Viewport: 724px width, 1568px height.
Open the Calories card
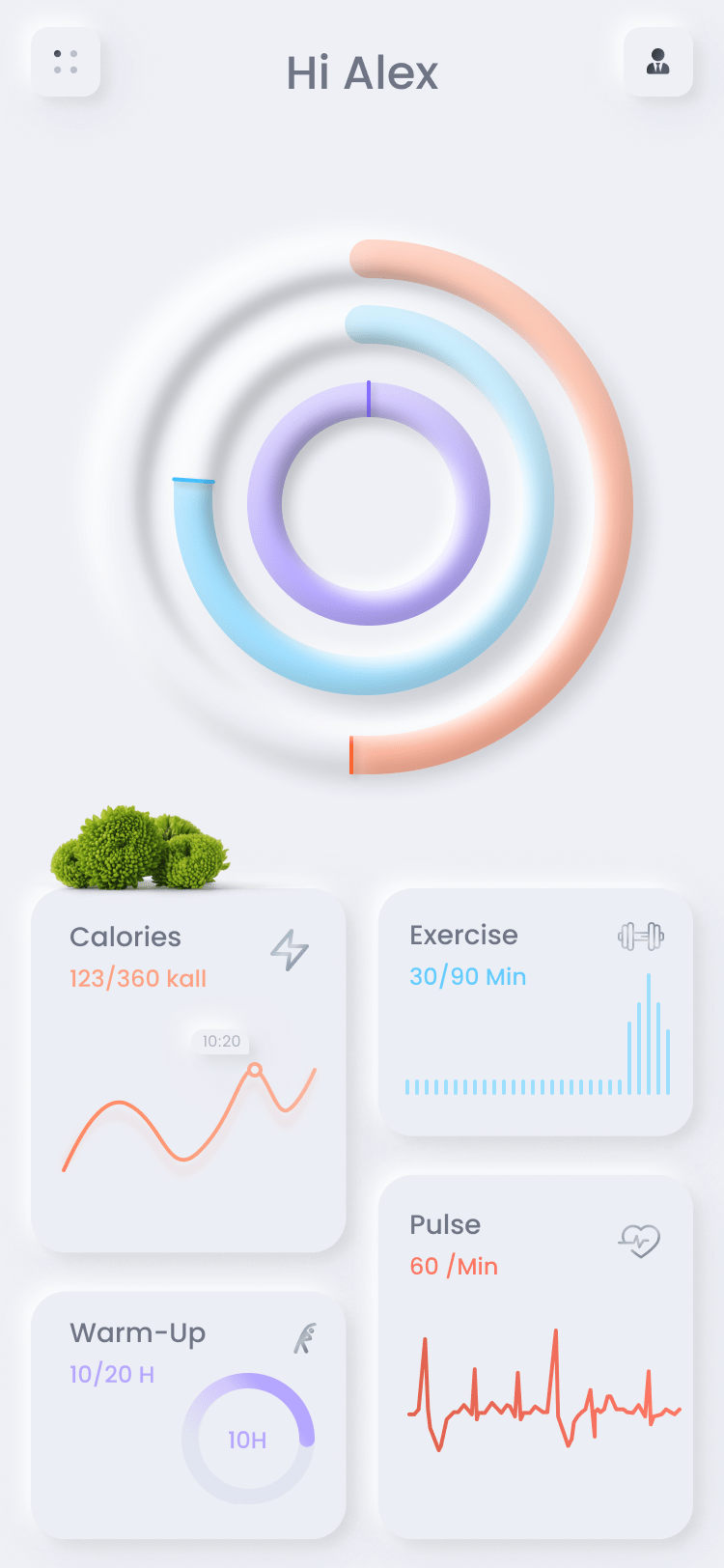pyautogui.click(x=188, y=1072)
